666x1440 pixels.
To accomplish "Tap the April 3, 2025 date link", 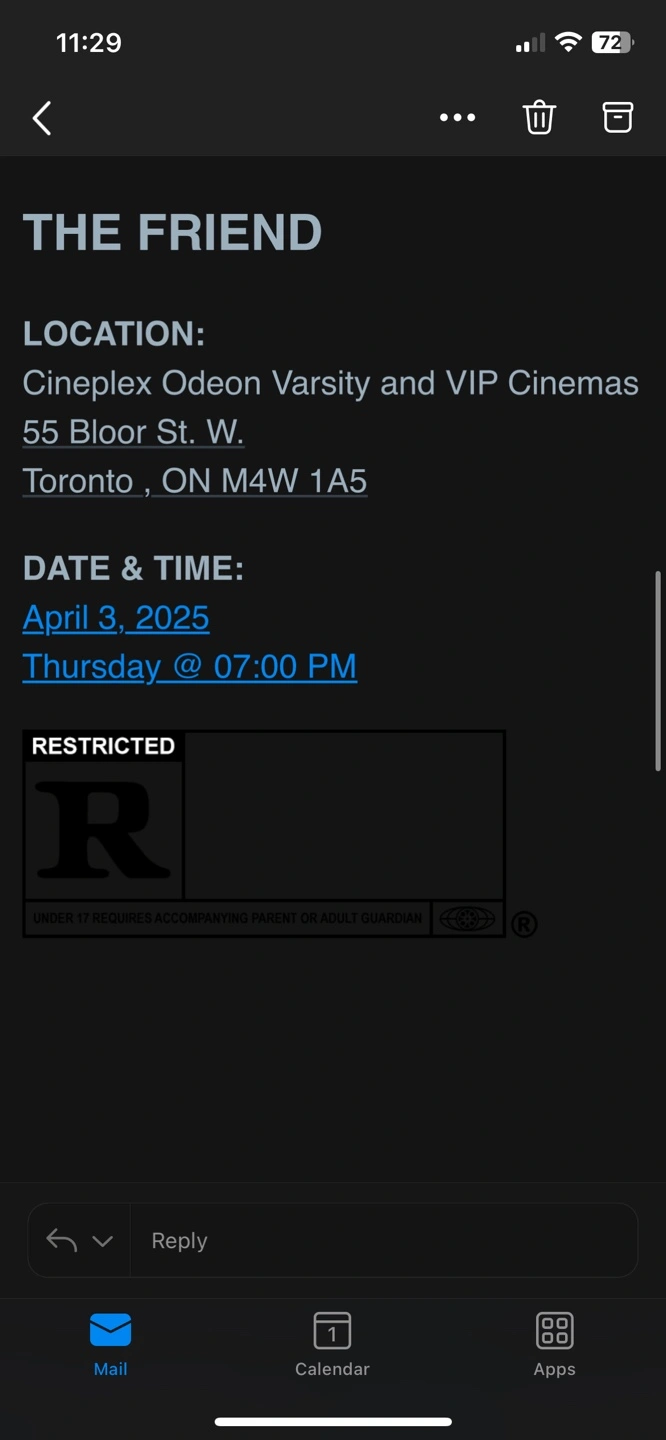I will click(x=116, y=618).
